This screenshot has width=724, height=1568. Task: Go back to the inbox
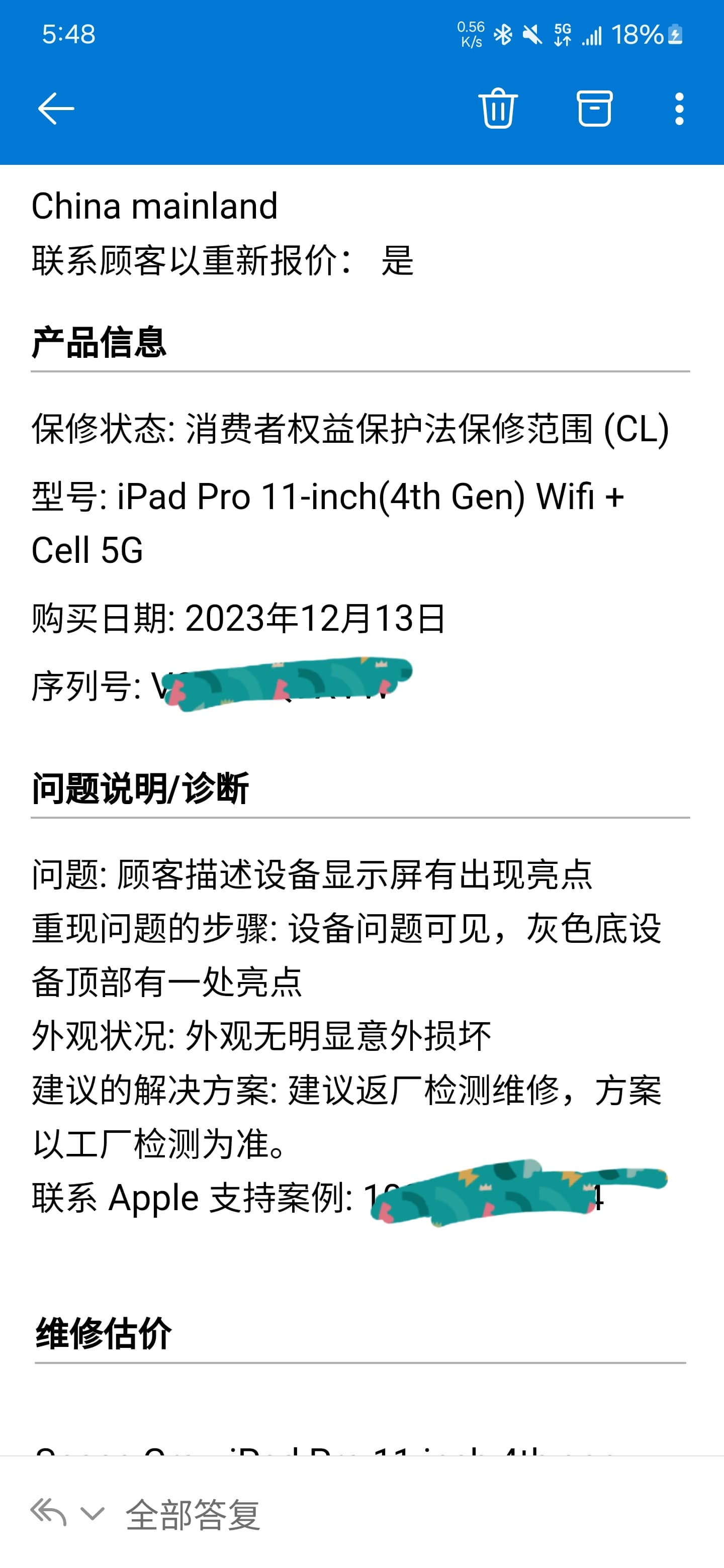55,109
